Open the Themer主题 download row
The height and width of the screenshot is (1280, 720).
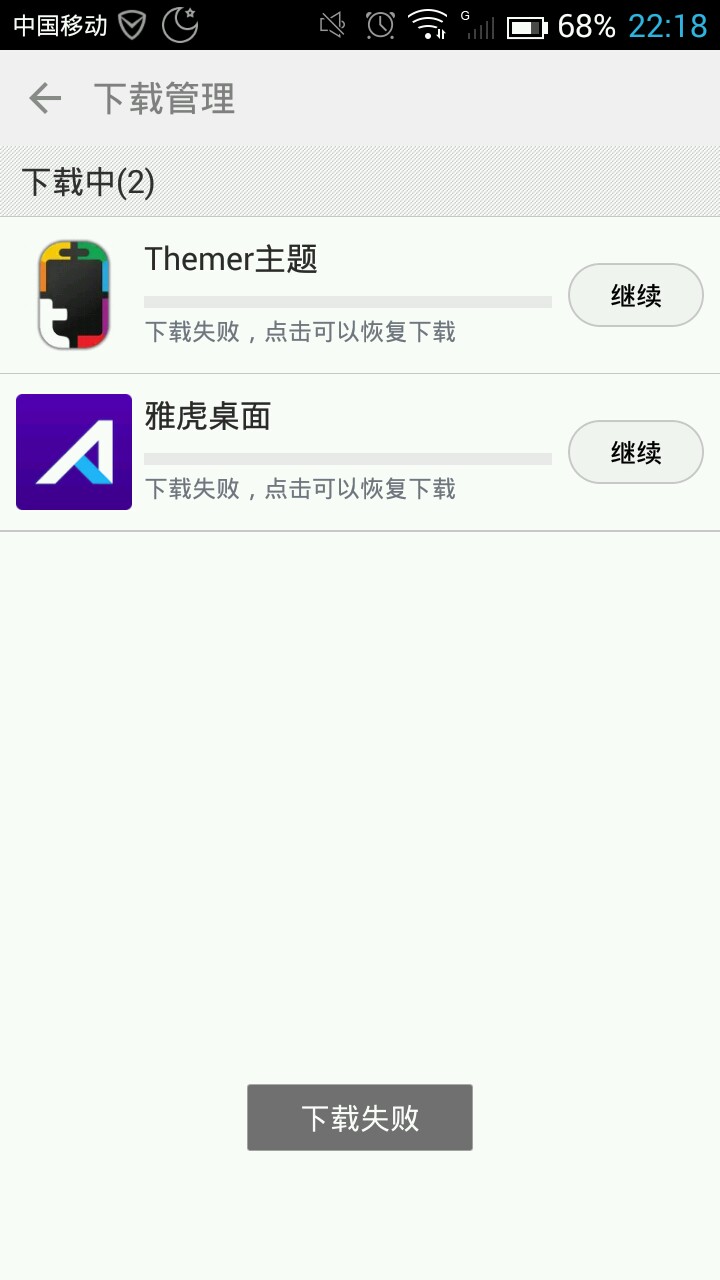click(360, 295)
